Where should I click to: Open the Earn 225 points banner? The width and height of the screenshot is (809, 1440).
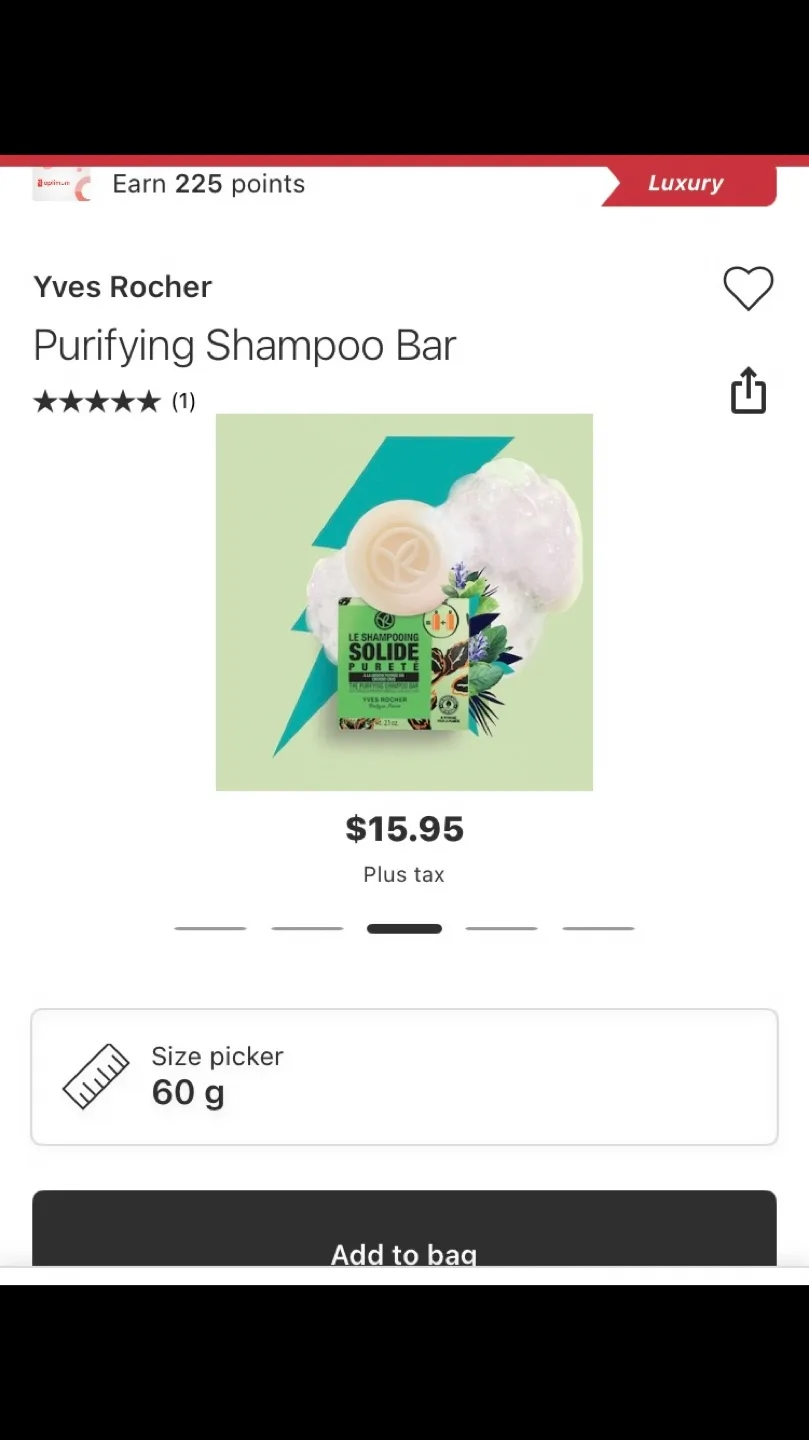(208, 183)
